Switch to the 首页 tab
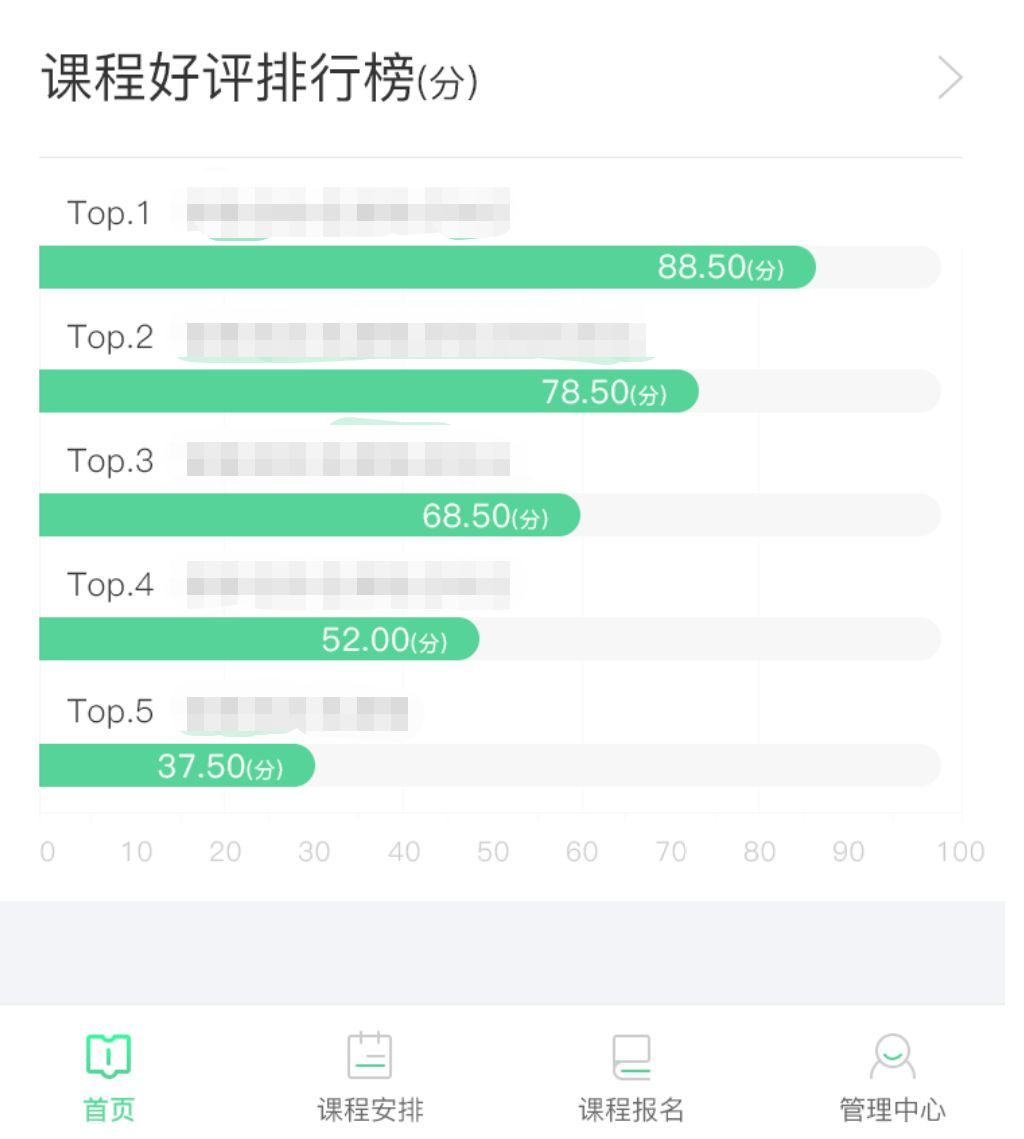The height and width of the screenshot is (1139, 1024). click(108, 1076)
